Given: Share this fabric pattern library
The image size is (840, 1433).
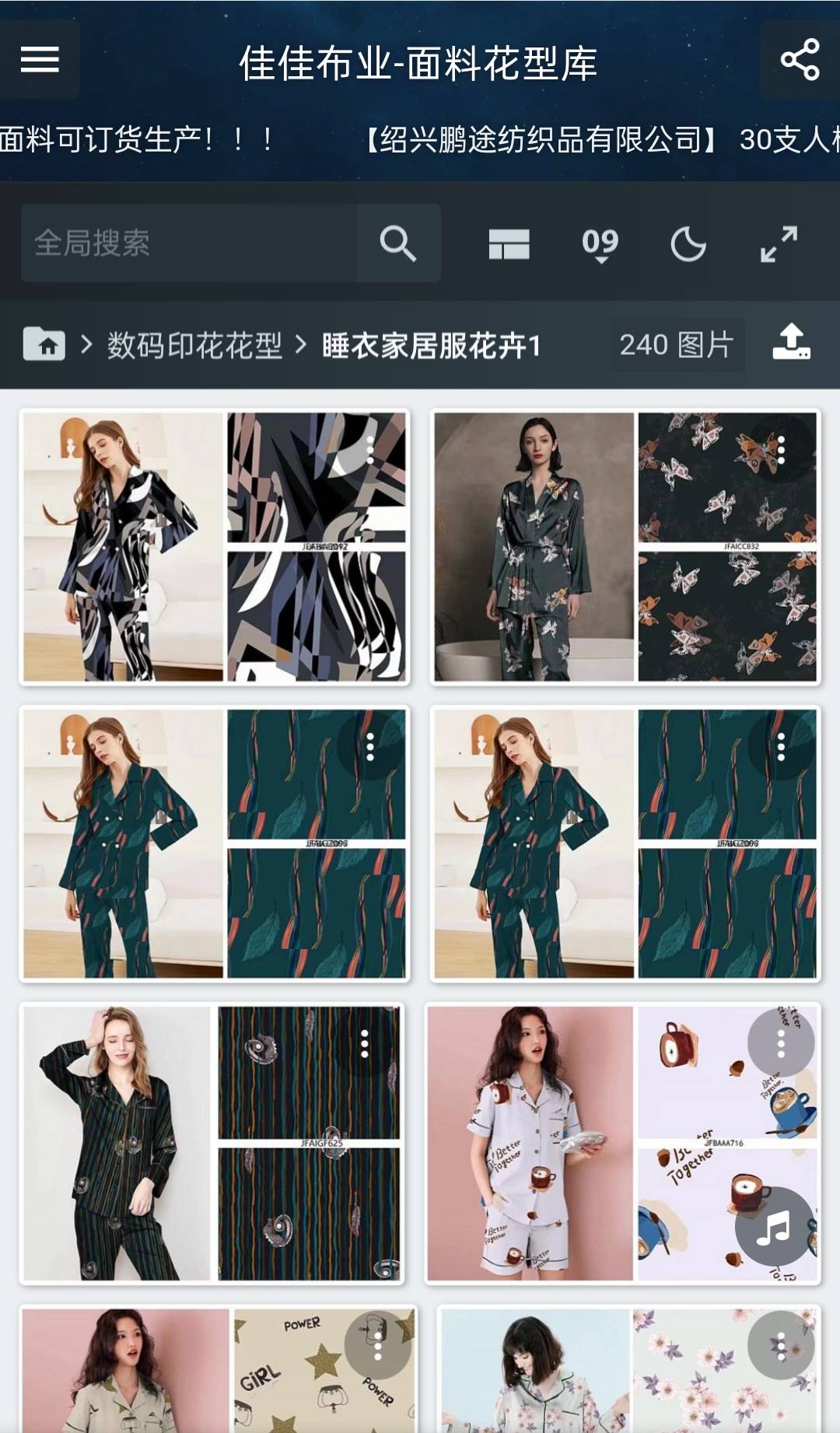Looking at the screenshot, I should [800, 60].
